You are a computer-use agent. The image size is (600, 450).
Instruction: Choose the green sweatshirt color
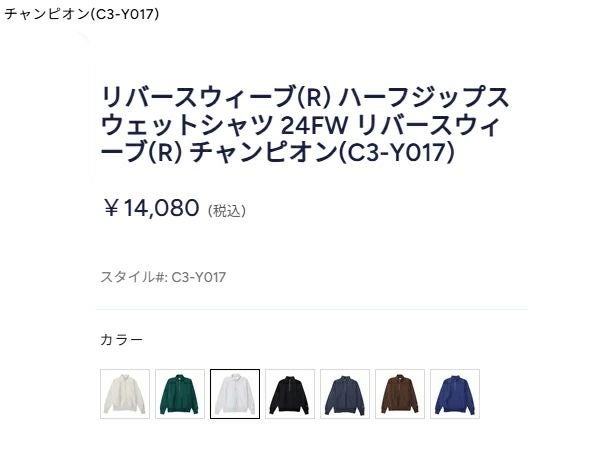pos(180,394)
